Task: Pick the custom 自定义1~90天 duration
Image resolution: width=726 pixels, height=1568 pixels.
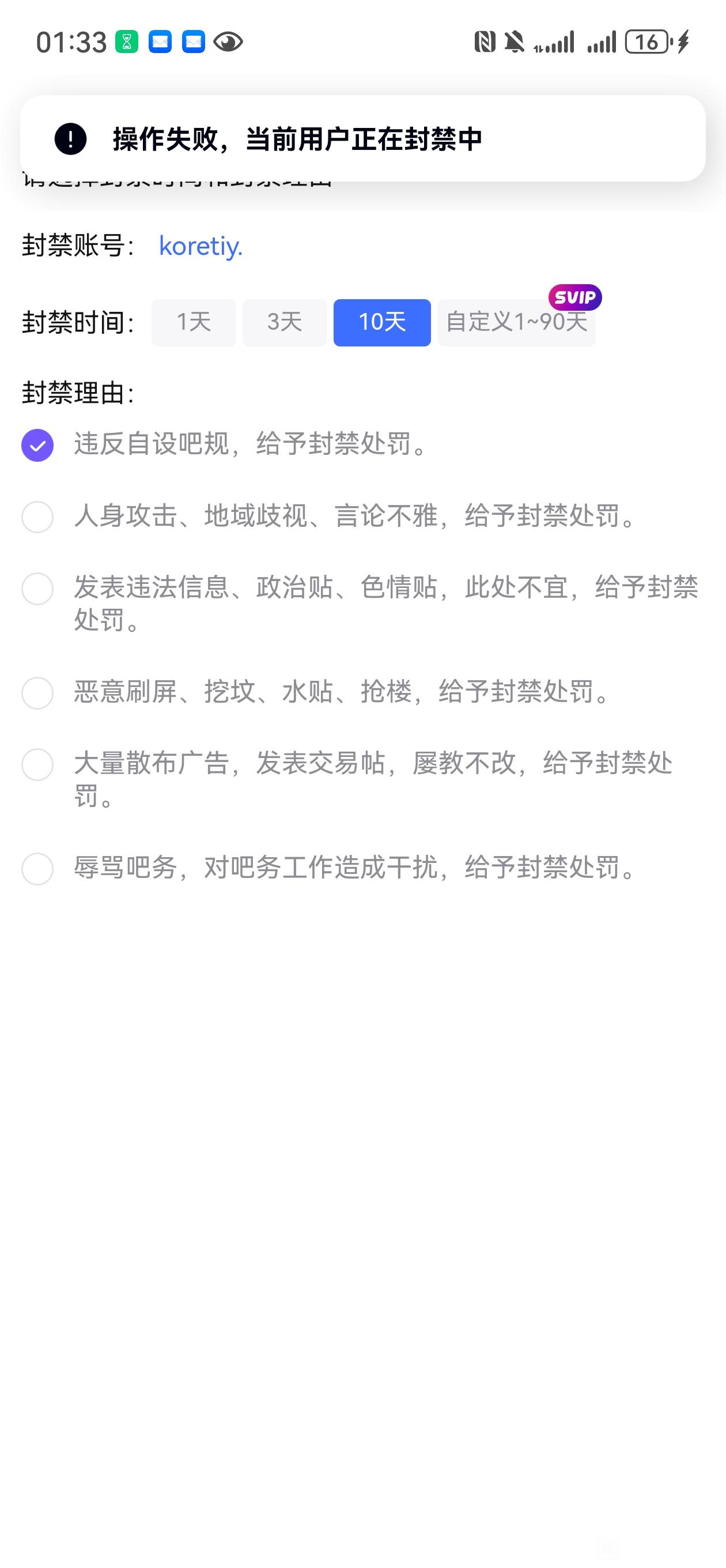Action: 516,322
